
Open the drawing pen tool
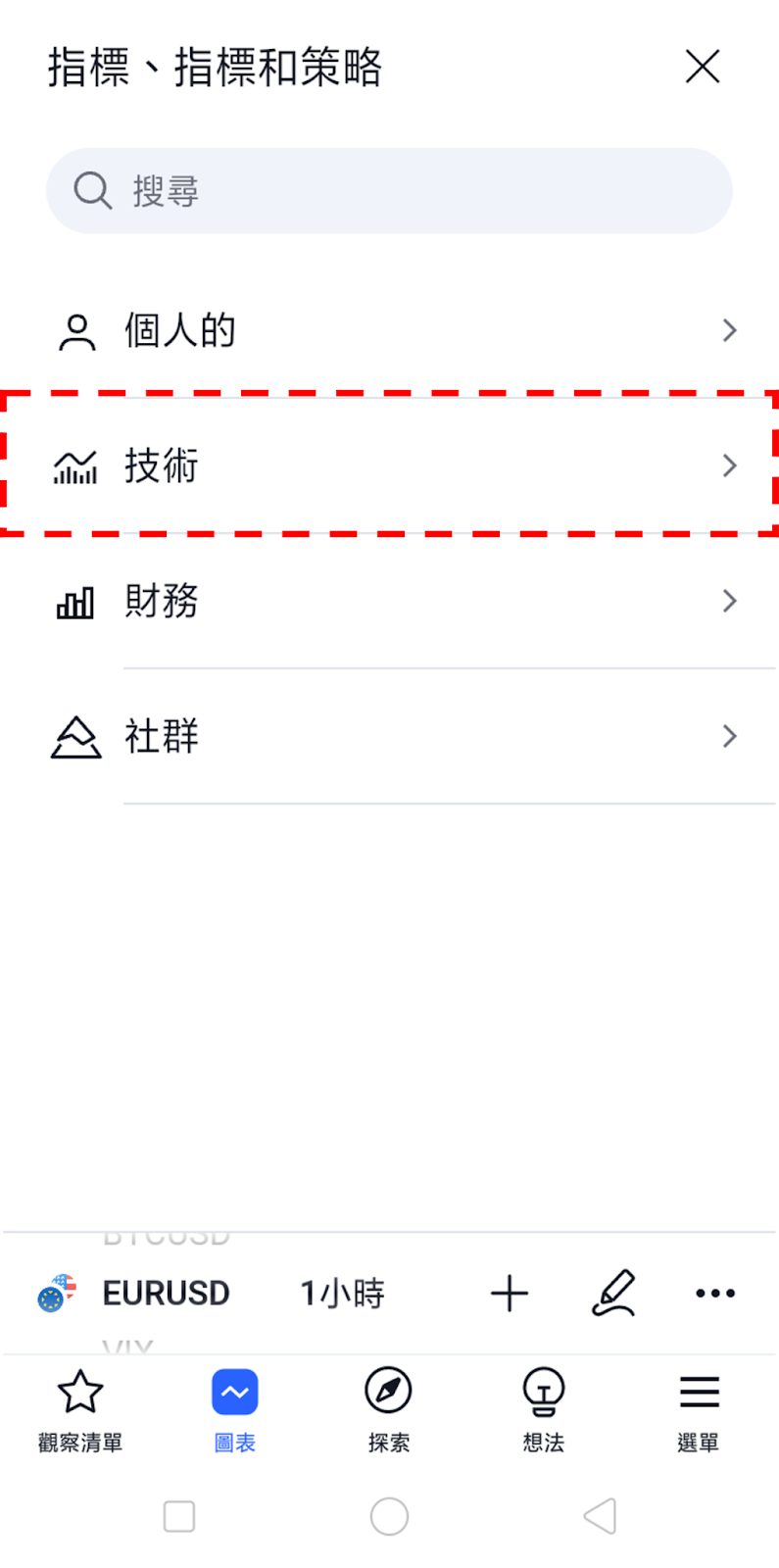click(x=614, y=1293)
